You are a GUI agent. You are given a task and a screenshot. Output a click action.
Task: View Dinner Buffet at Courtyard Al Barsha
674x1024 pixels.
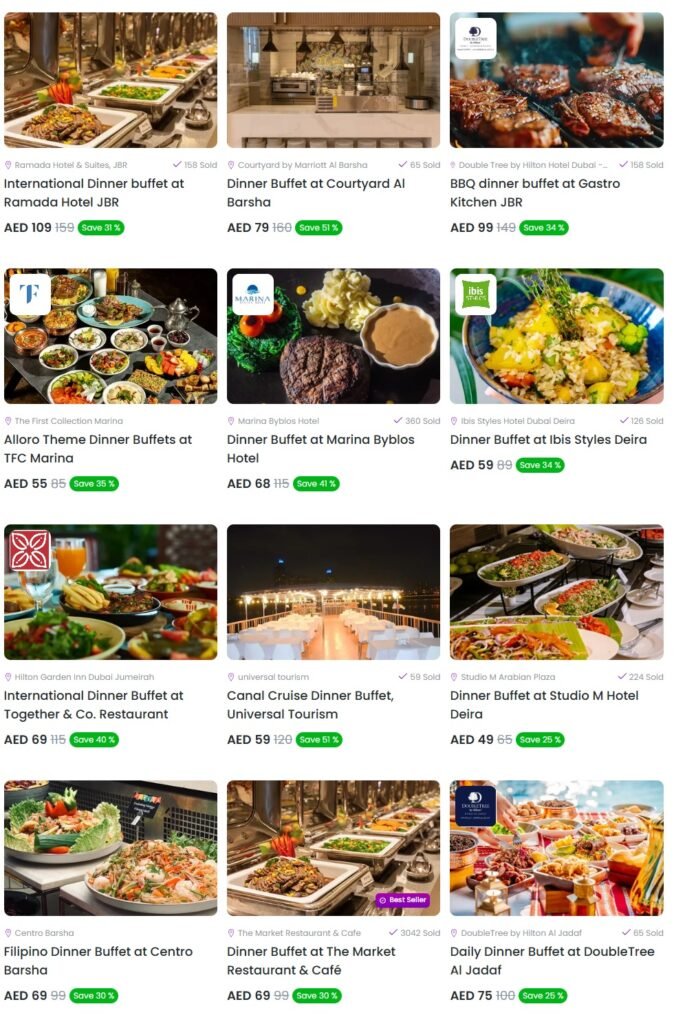coord(316,193)
